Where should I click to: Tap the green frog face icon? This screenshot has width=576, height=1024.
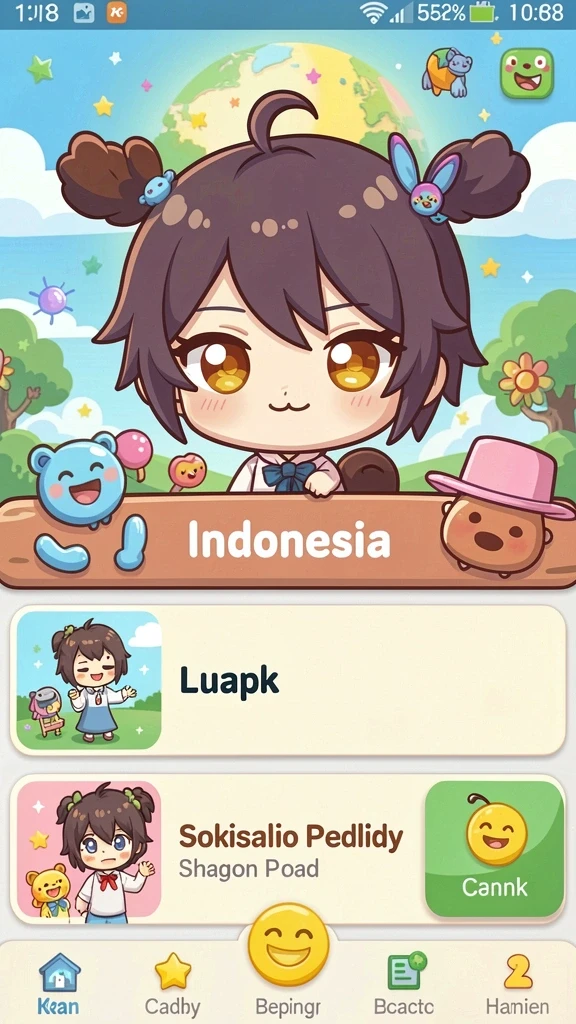point(526,73)
